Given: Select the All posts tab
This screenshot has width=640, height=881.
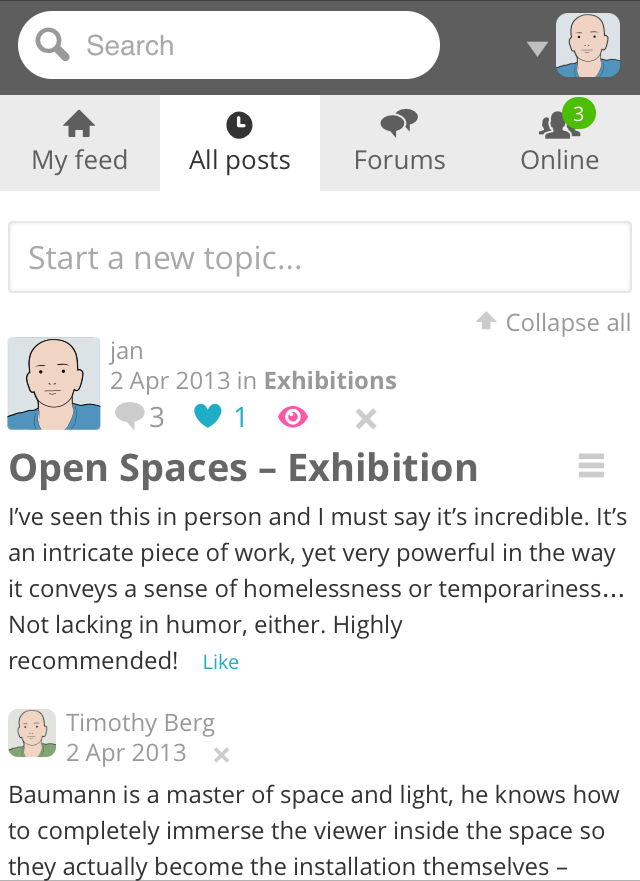Looking at the screenshot, I should click(x=240, y=143).
